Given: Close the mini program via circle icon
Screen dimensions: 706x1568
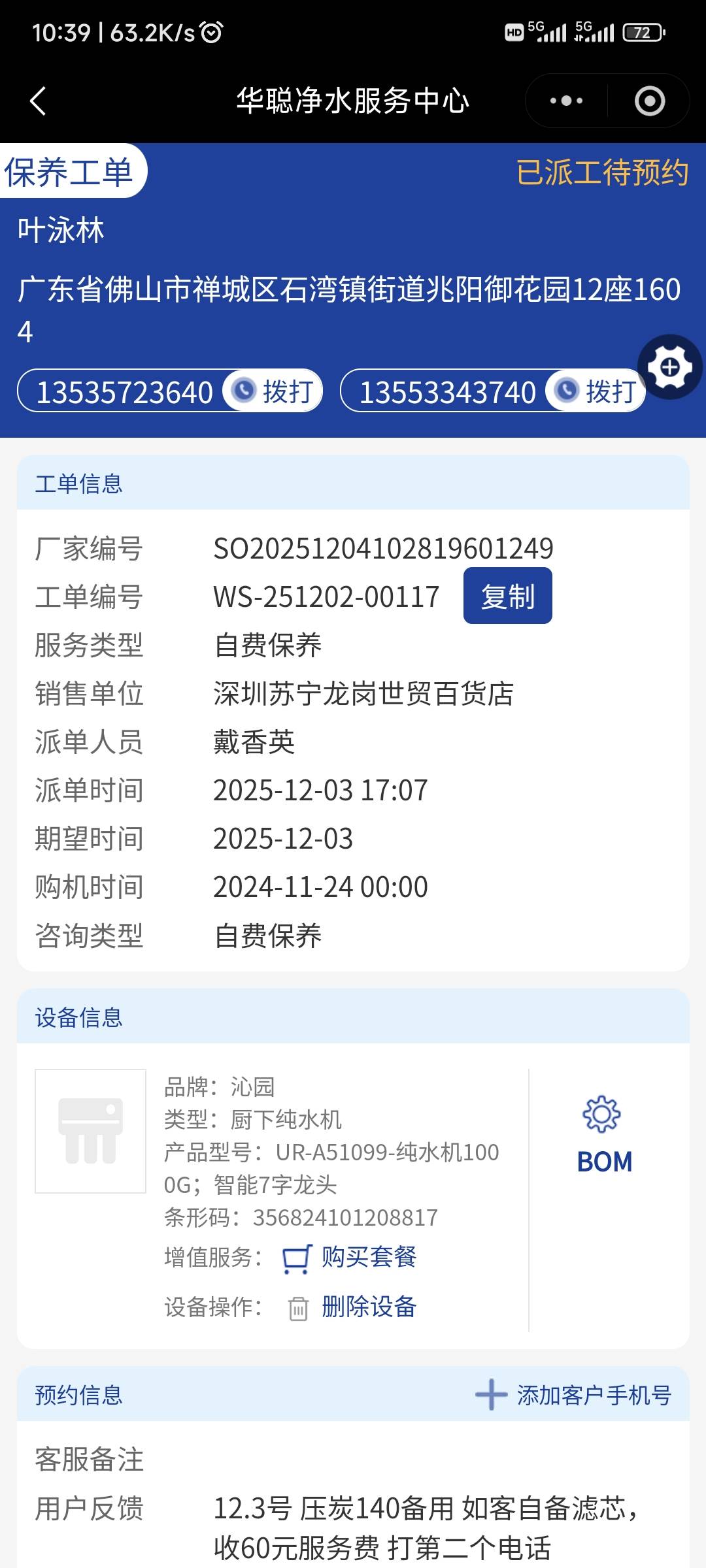Looking at the screenshot, I should point(649,101).
